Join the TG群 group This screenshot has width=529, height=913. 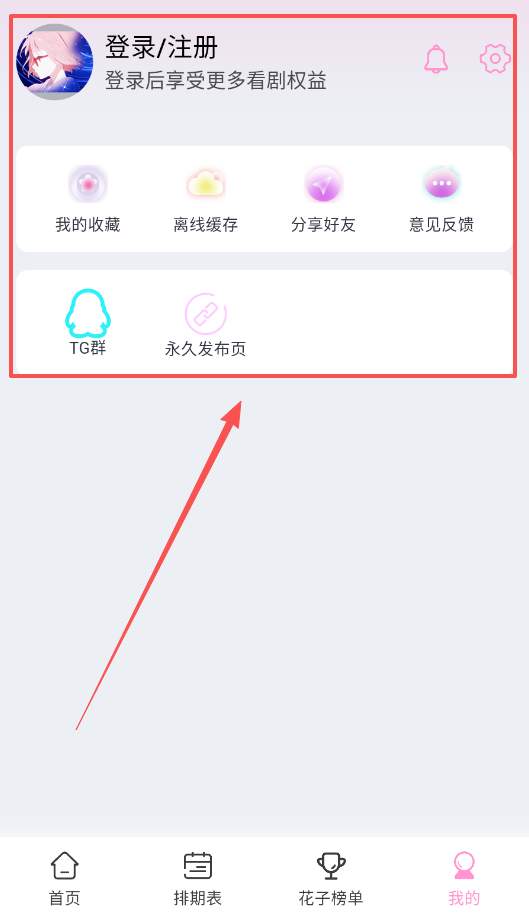[x=88, y=323]
